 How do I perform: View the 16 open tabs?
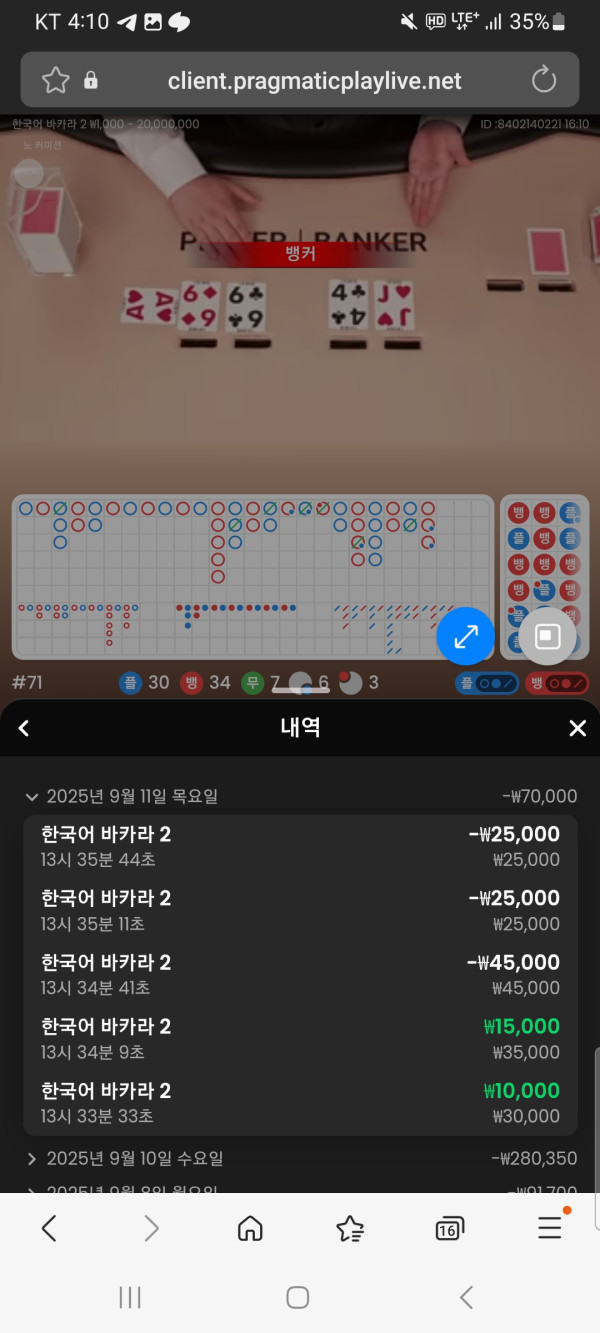coord(450,1228)
